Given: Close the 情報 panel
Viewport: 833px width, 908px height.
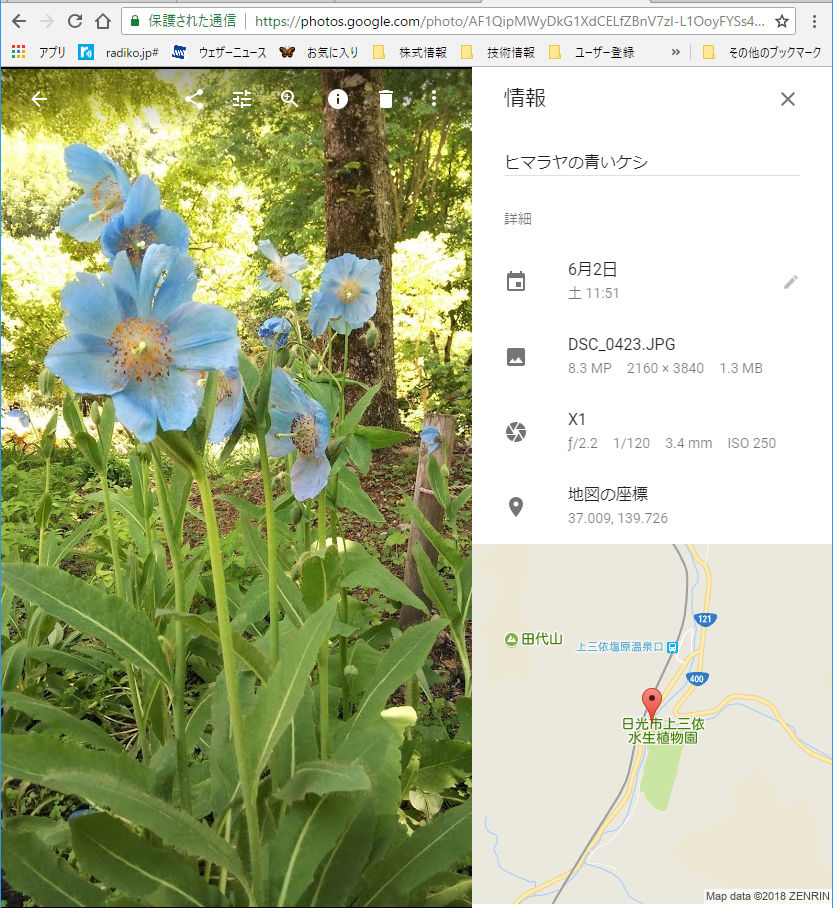Looking at the screenshot, I should [788, 98].
